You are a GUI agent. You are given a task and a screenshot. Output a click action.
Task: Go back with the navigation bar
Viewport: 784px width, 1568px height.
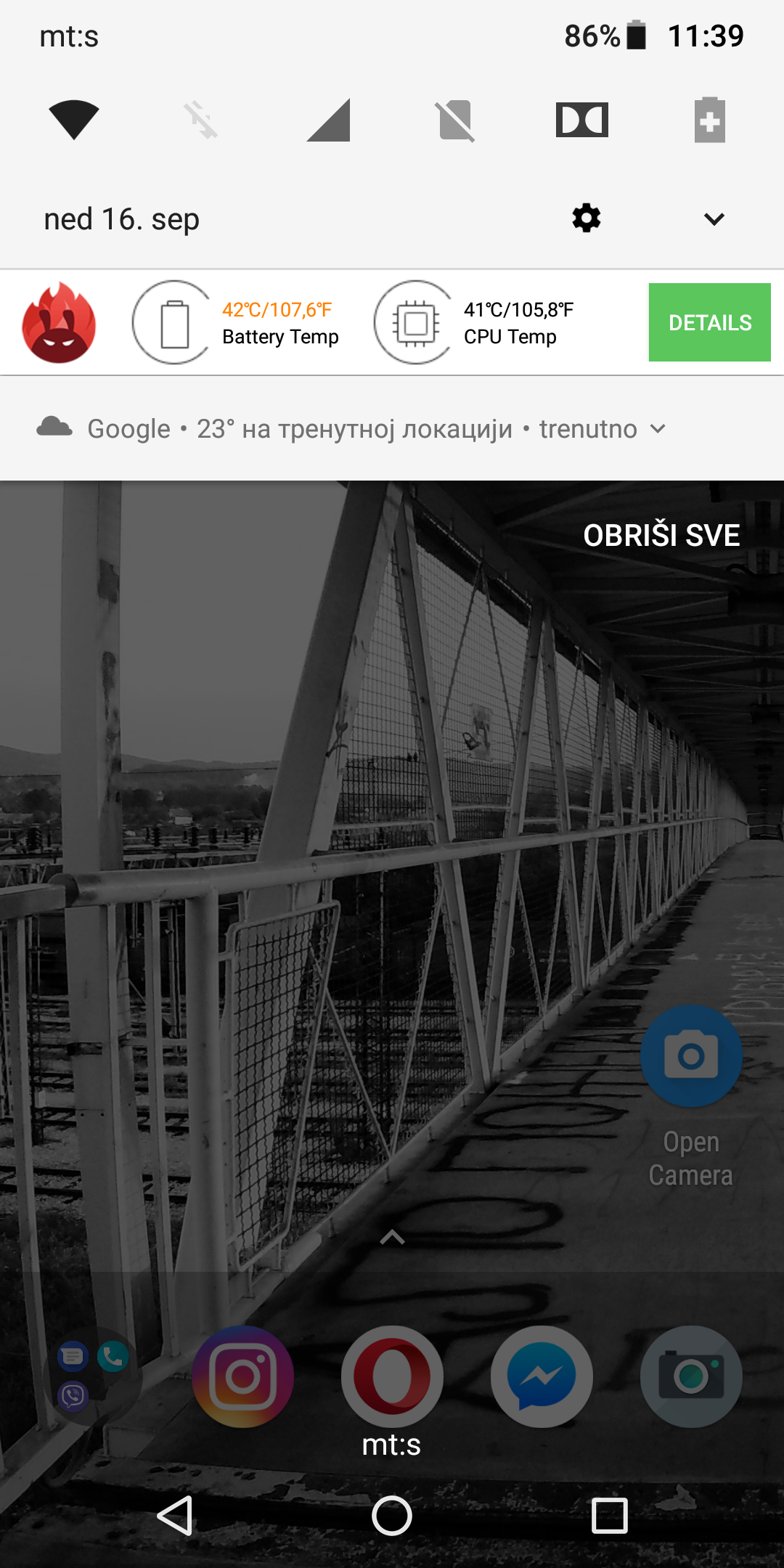pyautogui.click(x=175, y=1516)
